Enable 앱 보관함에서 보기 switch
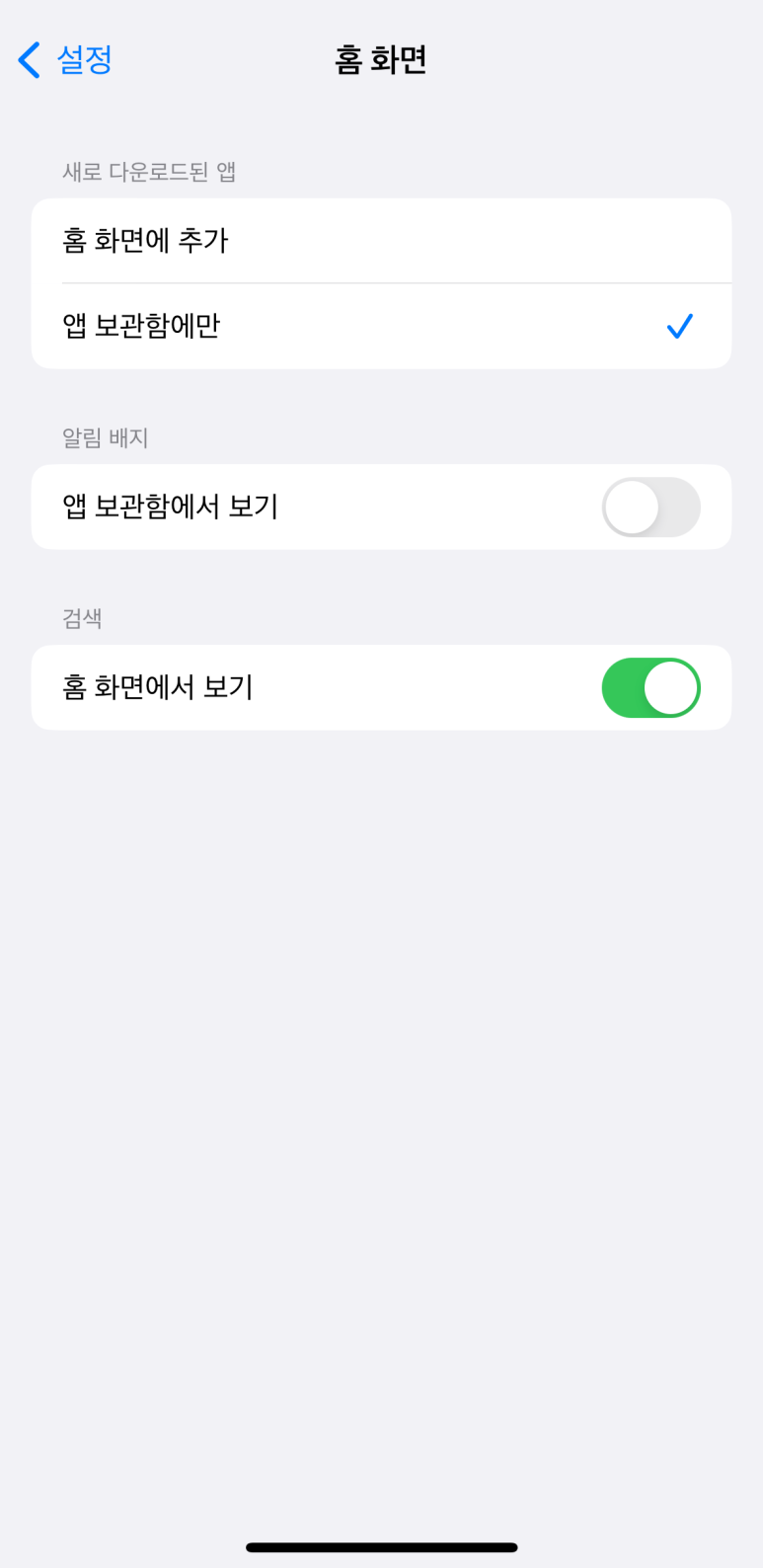The image size is (763, 1568). pyautogui.click(x=650, y=507)
